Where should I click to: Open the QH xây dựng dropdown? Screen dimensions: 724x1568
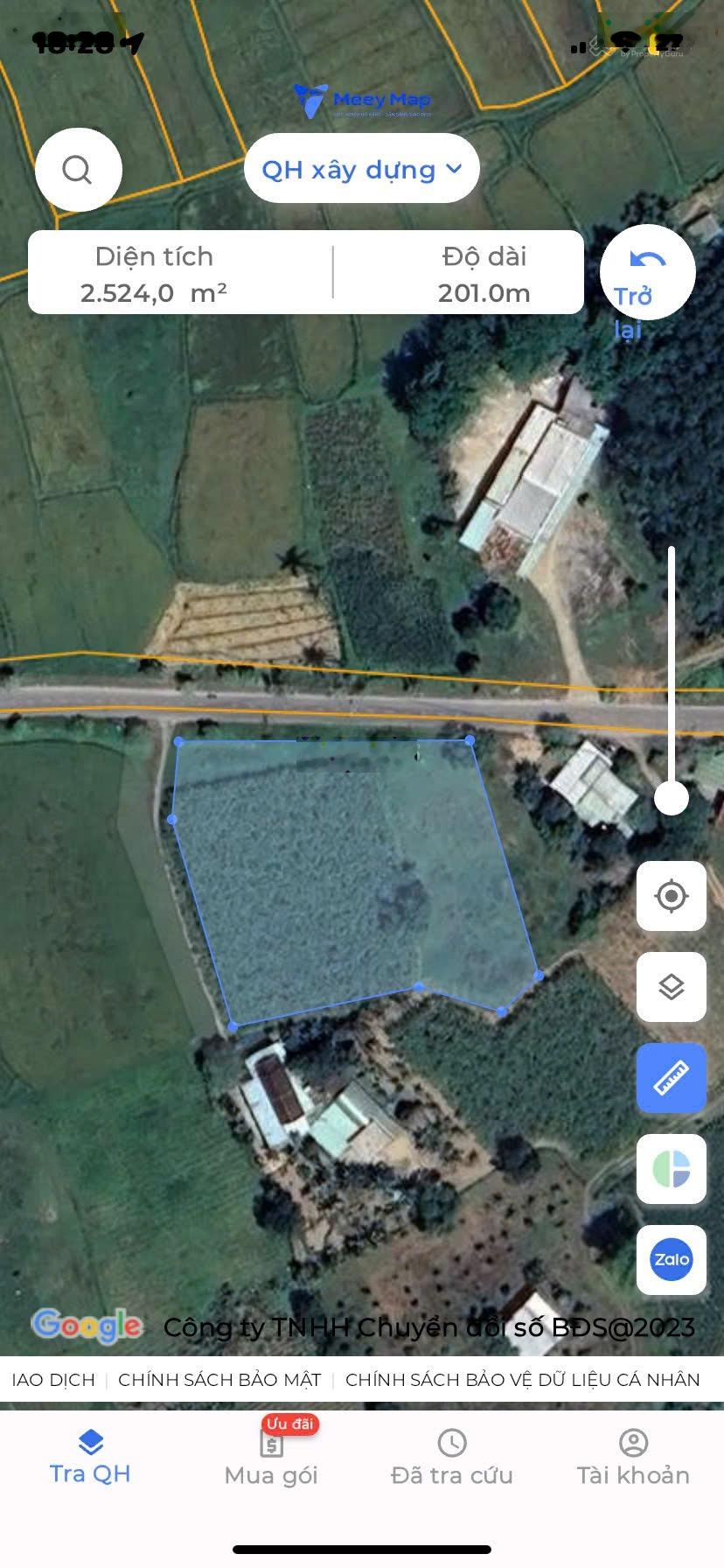(x=361, y=169)
